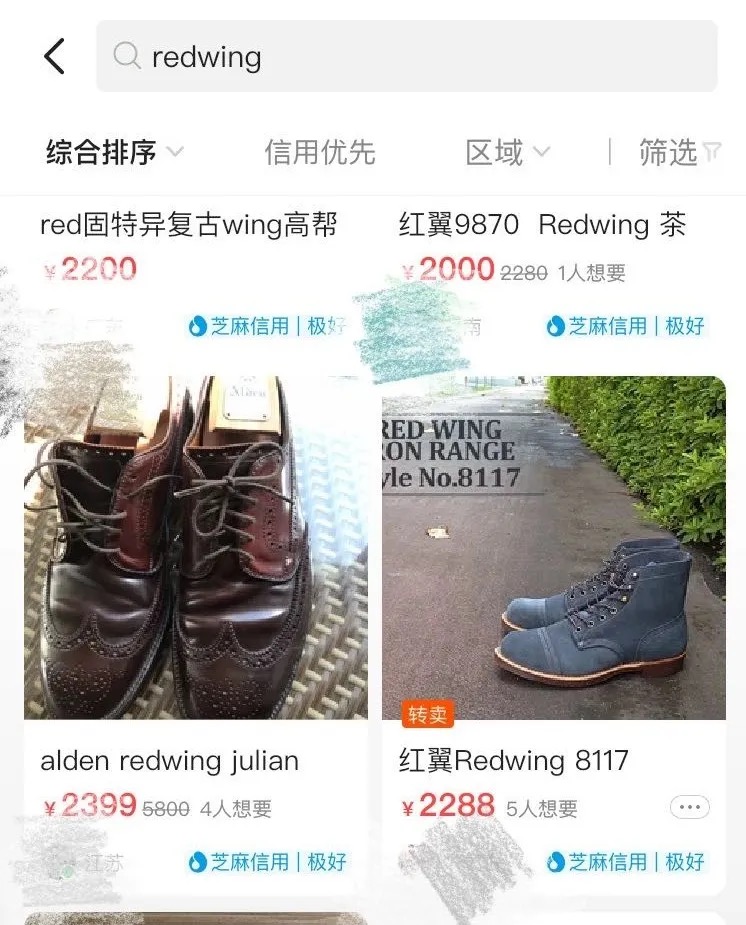Tap the droplet icon beside 极好 on the 8117 listing

(x=556, y=862)
